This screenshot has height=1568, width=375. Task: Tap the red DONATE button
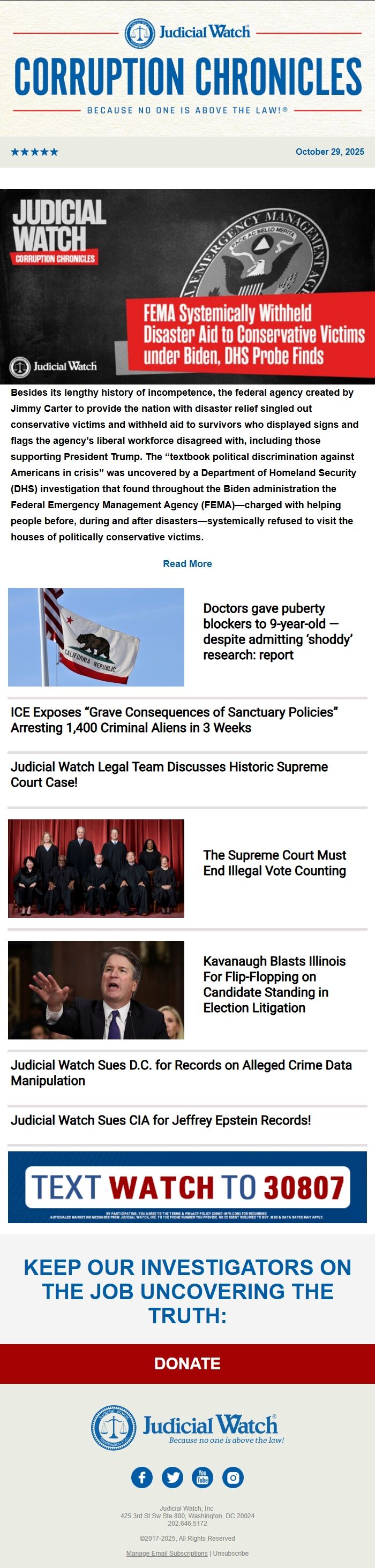click(x=187, y=1363)
